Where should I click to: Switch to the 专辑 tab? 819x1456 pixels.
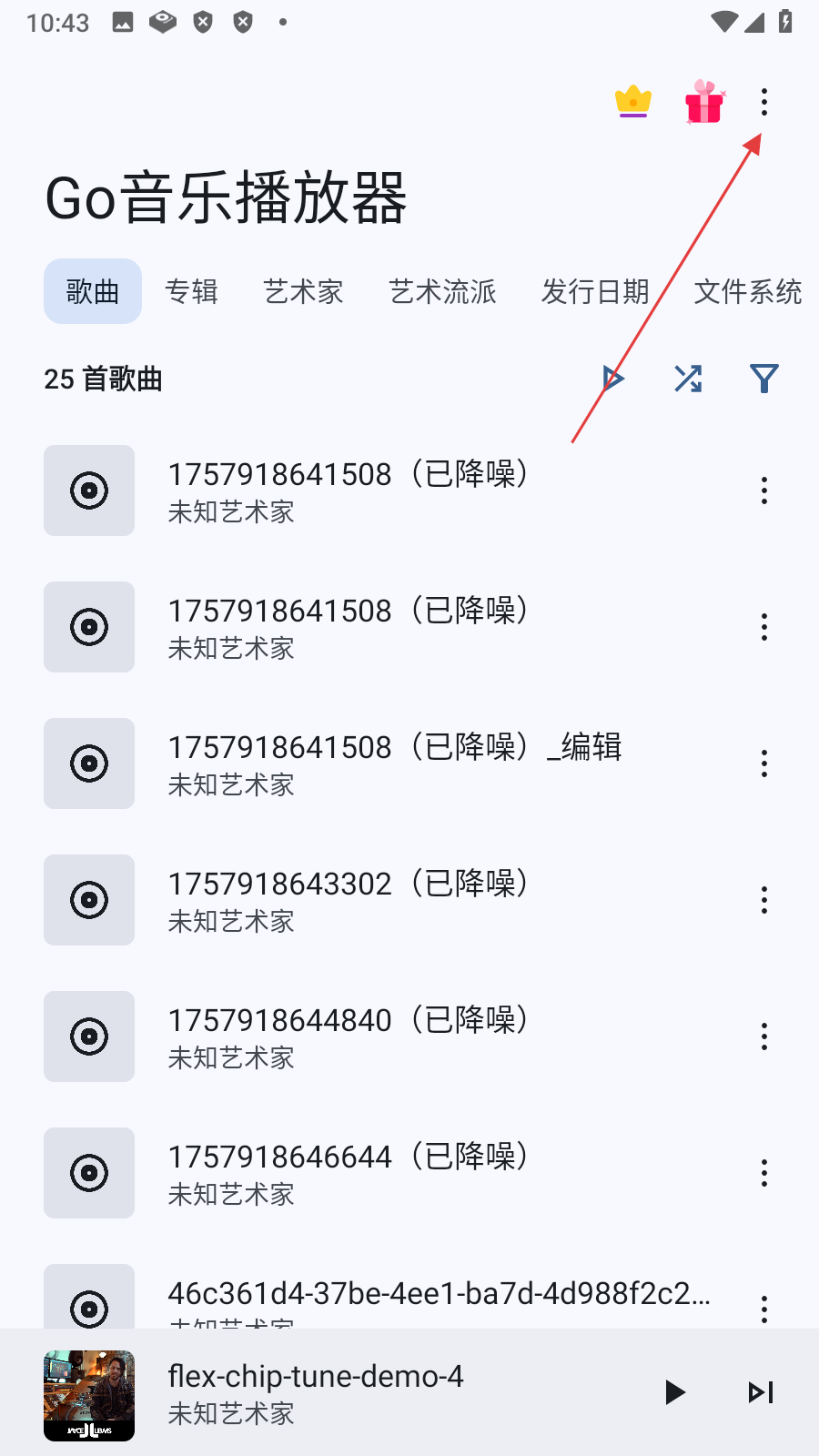191,291
